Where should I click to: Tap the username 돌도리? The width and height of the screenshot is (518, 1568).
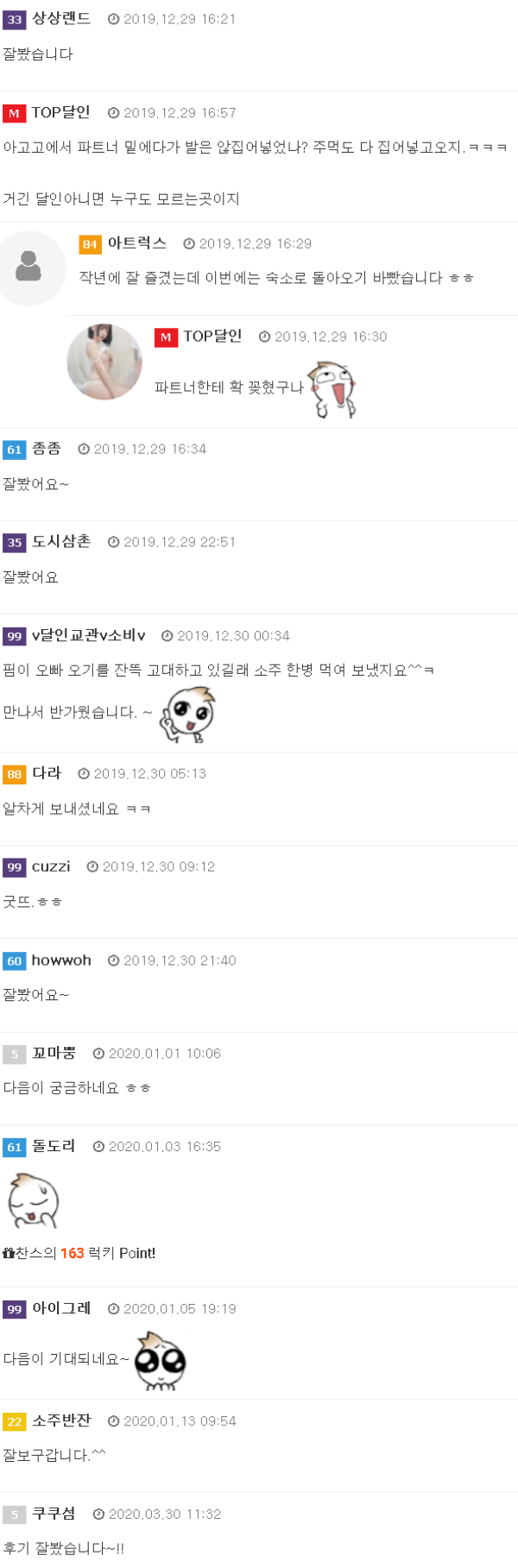pos(54,1146)
